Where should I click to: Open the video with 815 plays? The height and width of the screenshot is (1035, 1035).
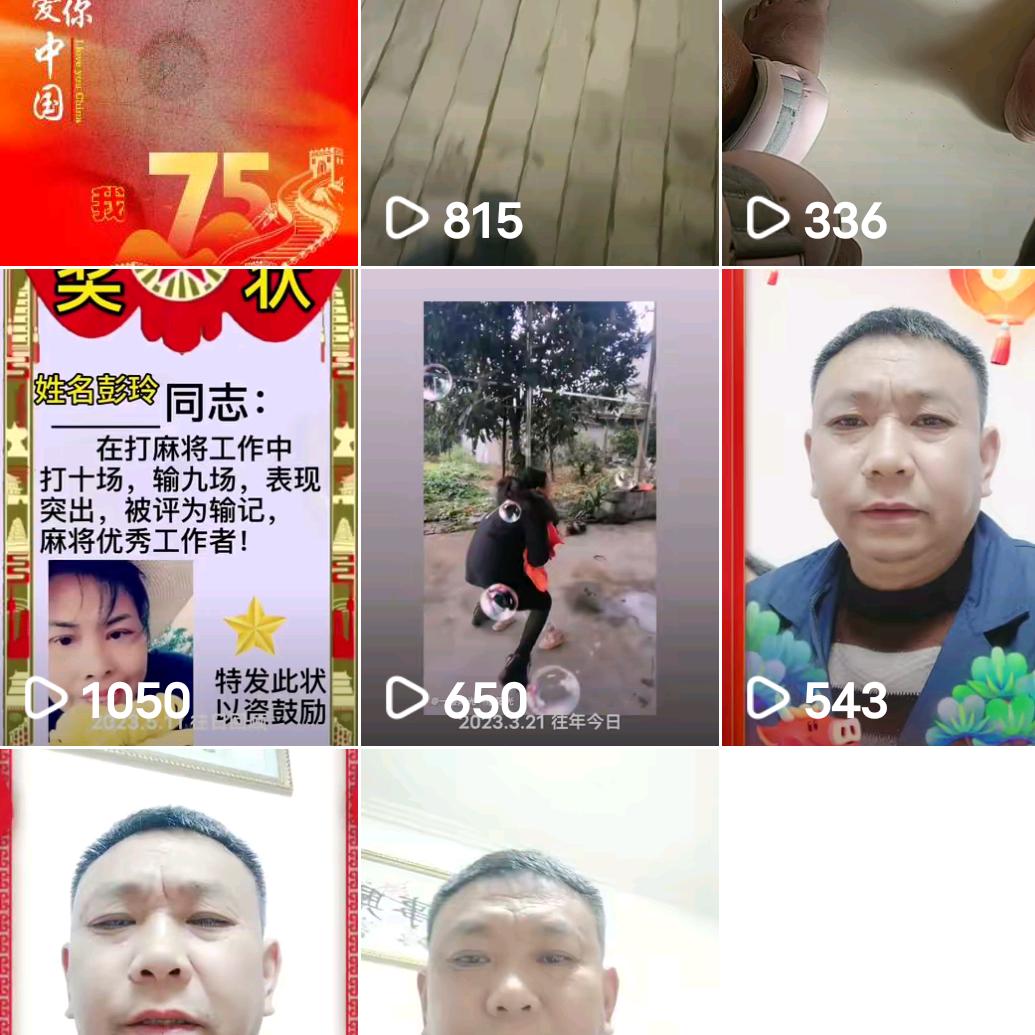coord(539,130)
